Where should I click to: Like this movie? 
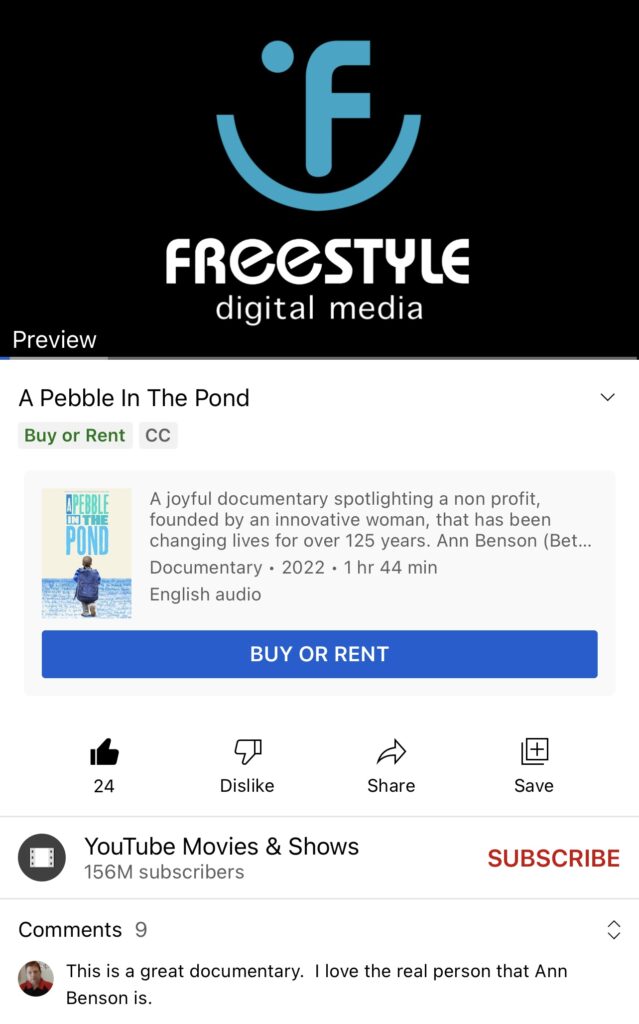[104, 753]
